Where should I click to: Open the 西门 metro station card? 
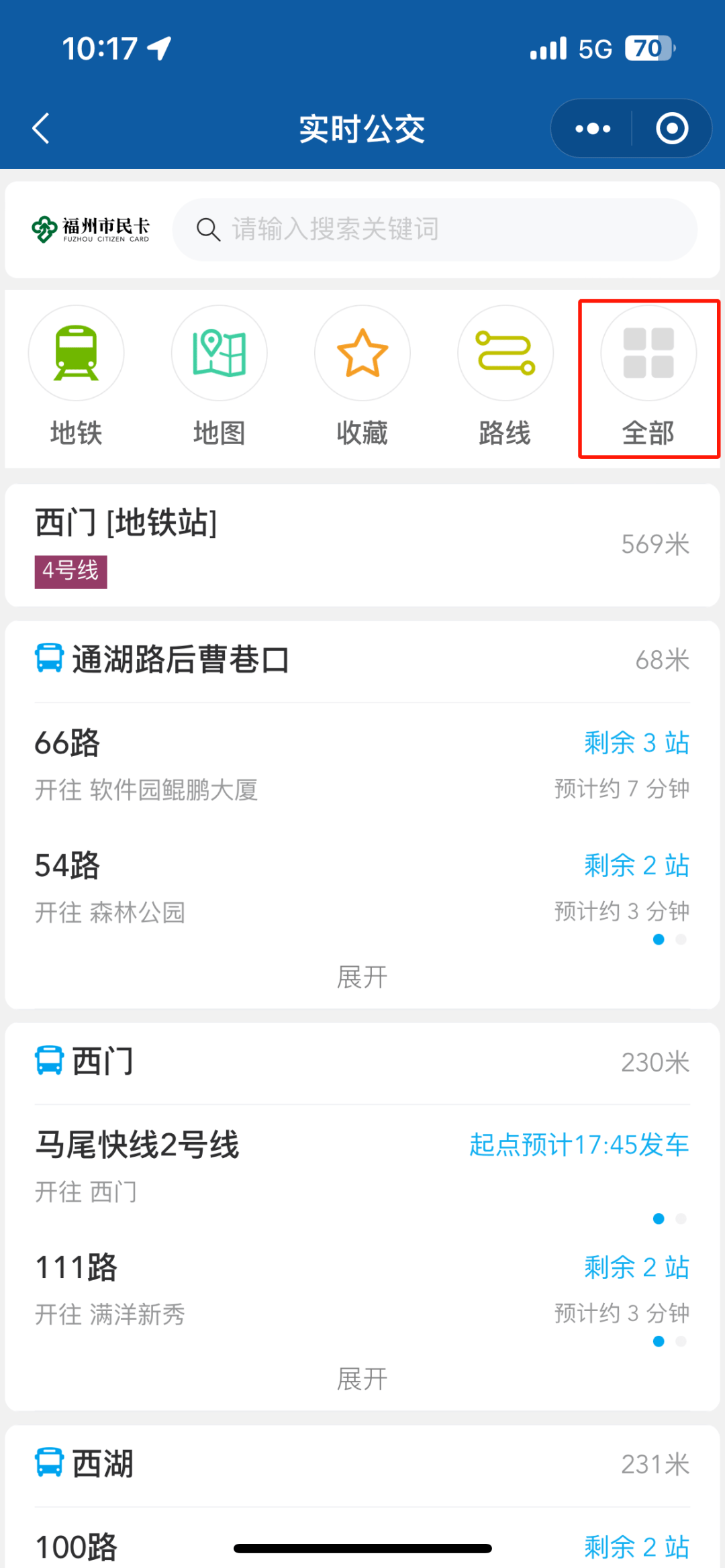pyautogui.click(x=362, y=545)
